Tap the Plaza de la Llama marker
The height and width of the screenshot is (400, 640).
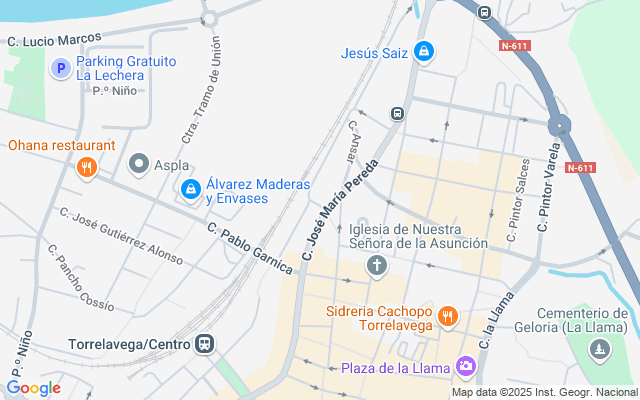click(x=466, y=368)
